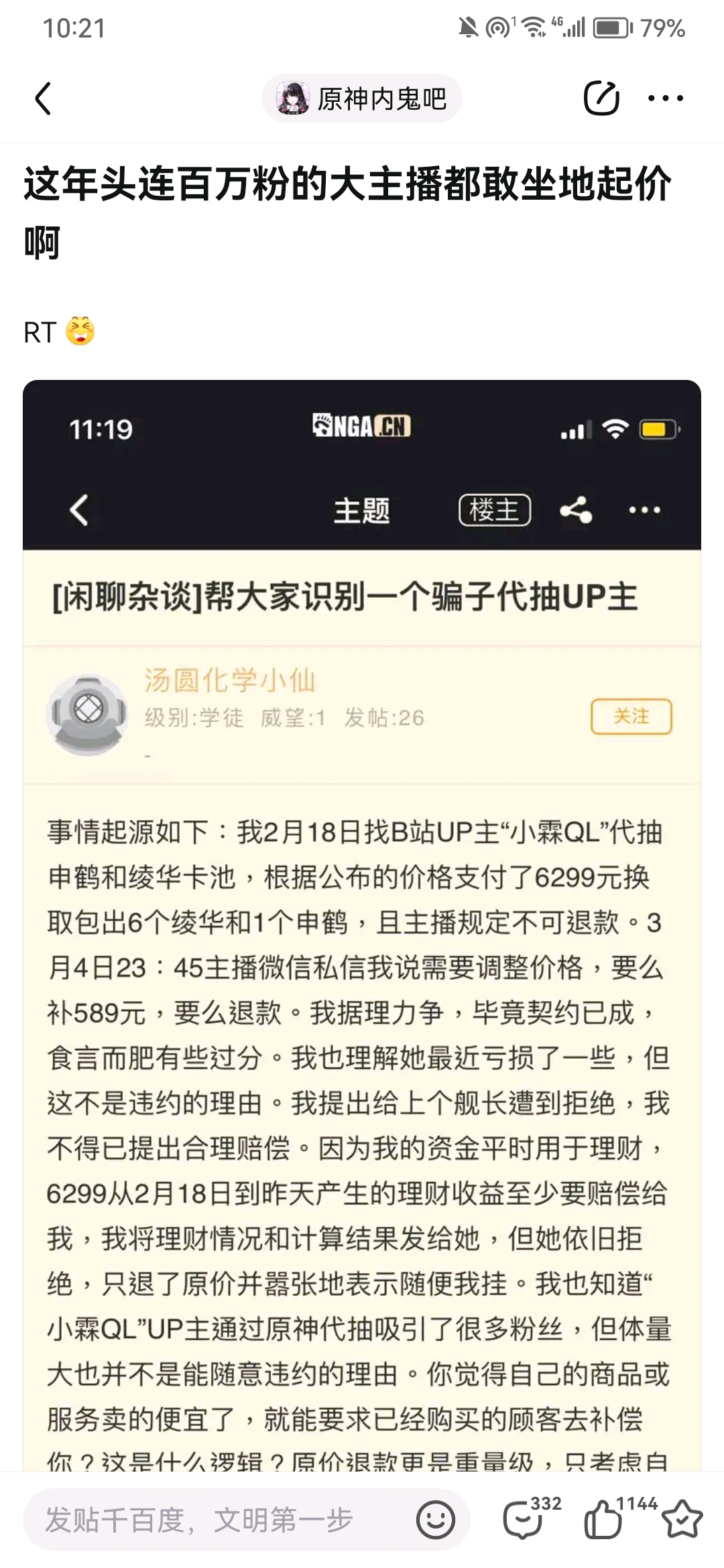724x1568 pixels.
Task: Open the 原神内鬼吧 forum chip
Action: [362, 99]
